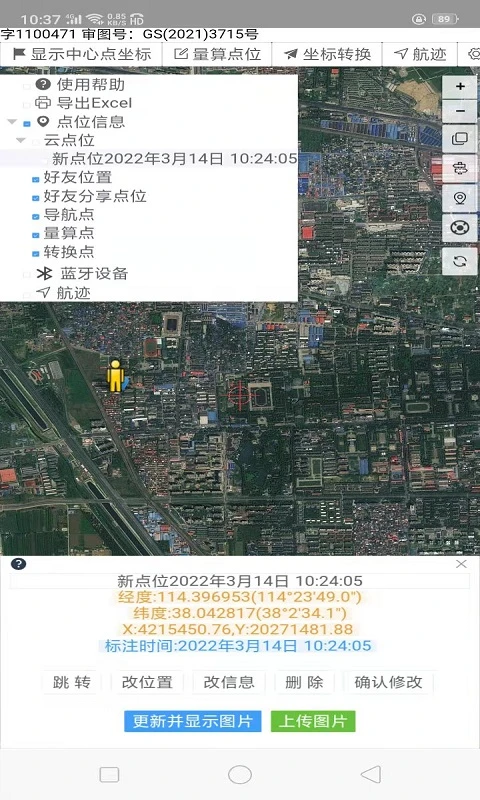Zoom in the map with plus

(460, 86)
